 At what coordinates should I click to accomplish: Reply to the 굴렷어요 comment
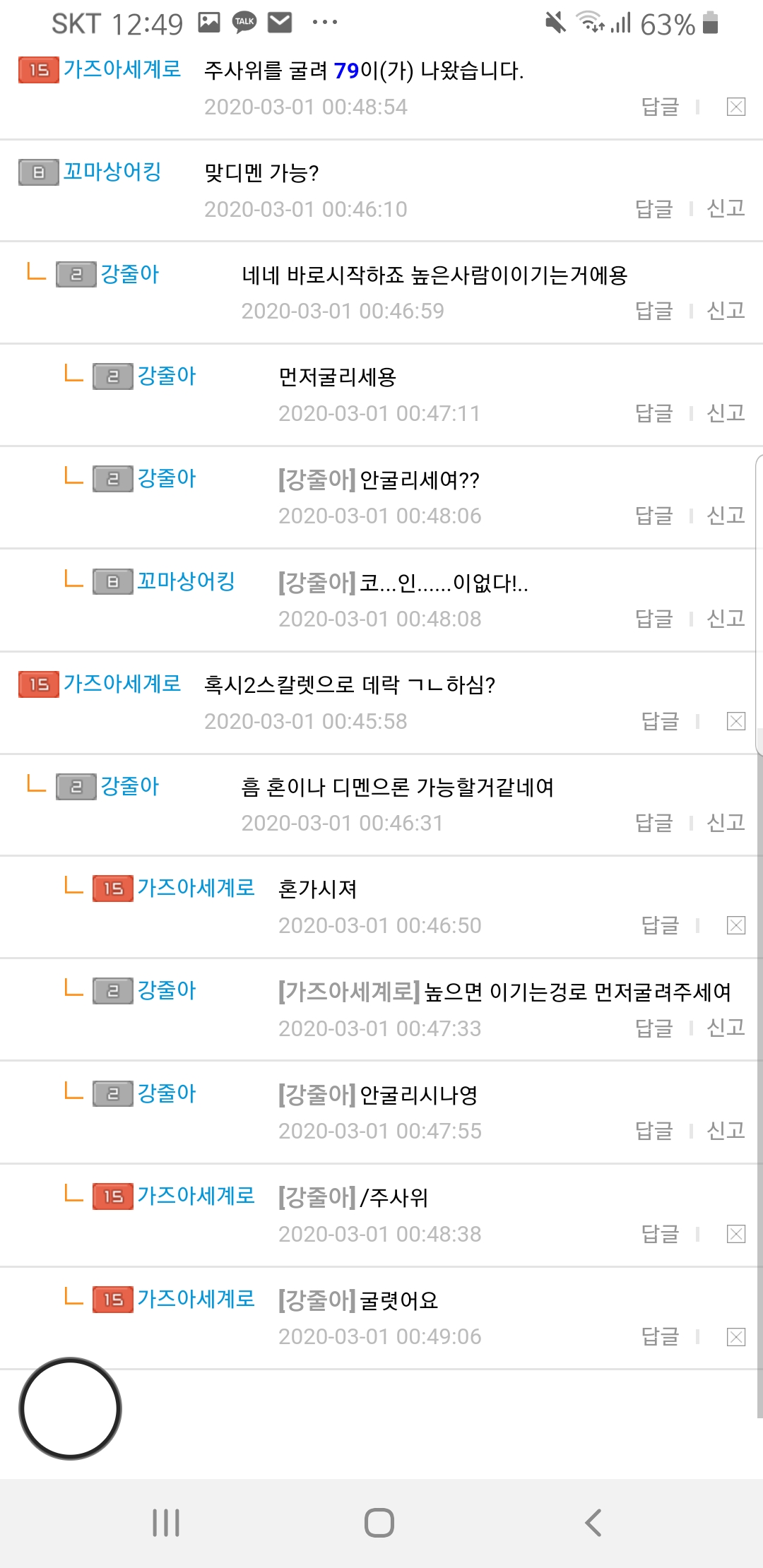[660, 1336]
